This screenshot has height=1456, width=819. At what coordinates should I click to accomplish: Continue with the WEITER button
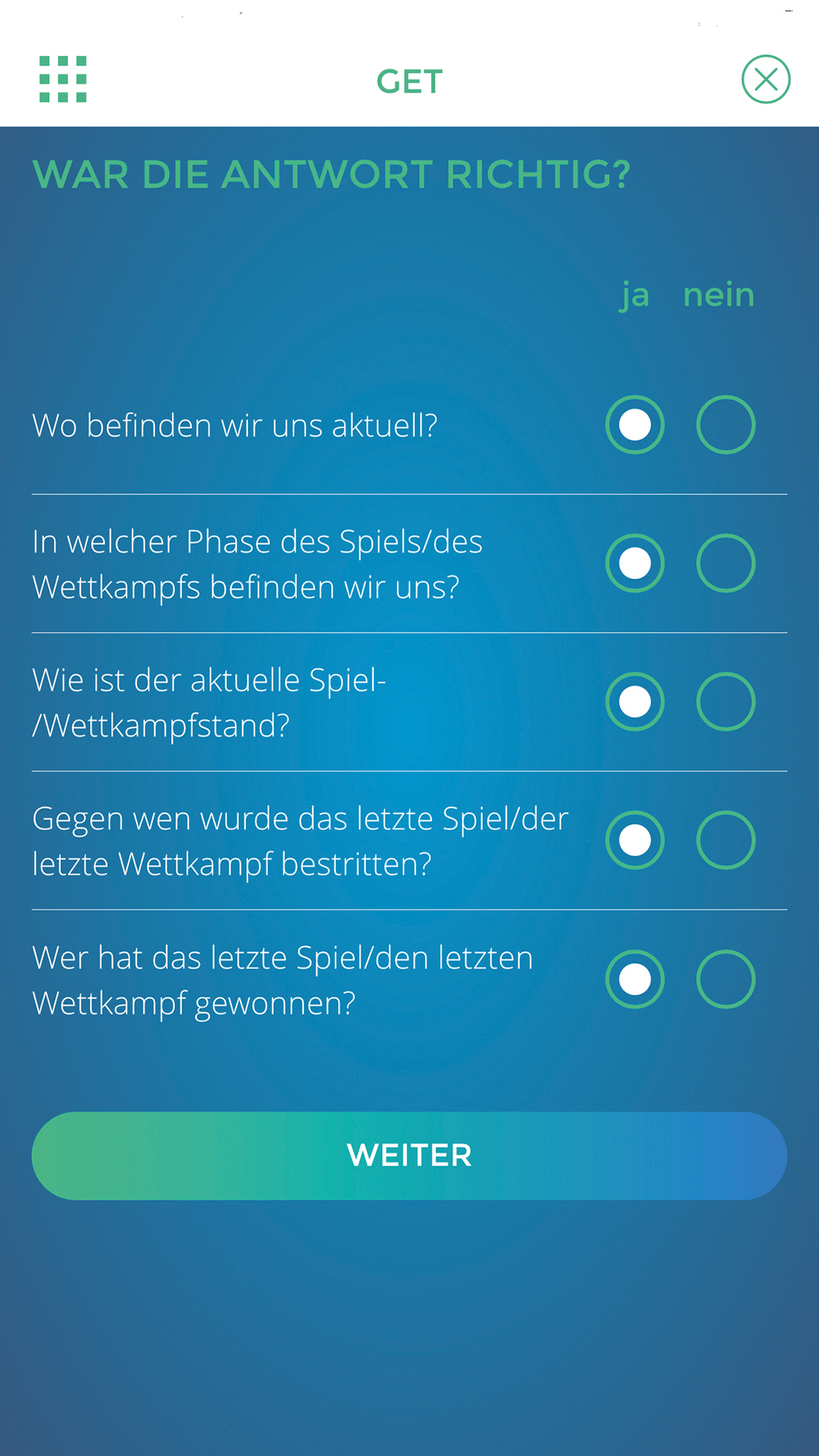(x=409, y=1155)
